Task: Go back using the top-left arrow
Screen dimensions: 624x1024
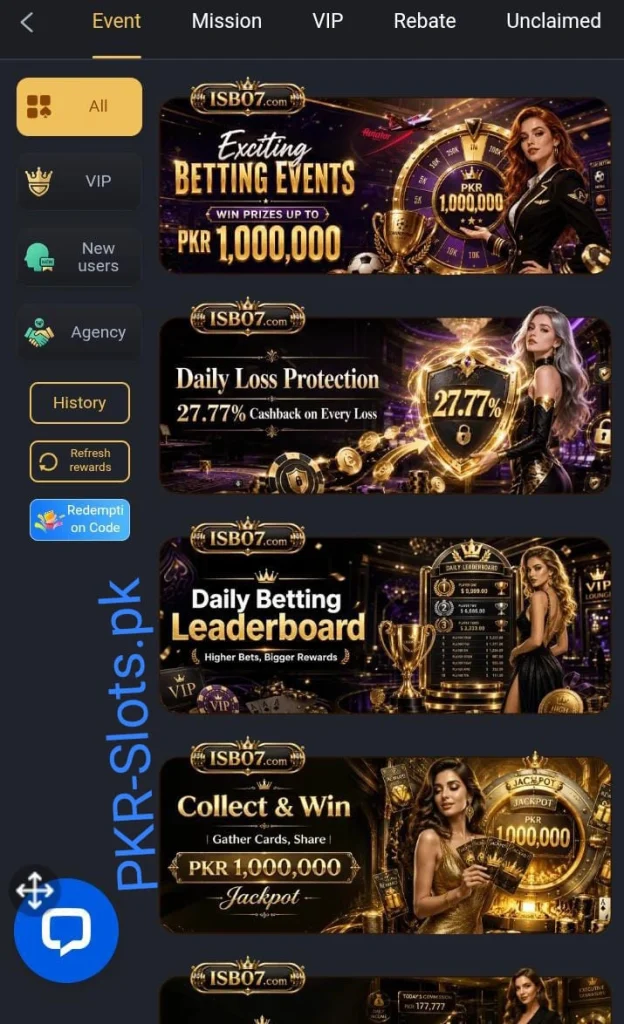Action: click(x=27, y=23)
